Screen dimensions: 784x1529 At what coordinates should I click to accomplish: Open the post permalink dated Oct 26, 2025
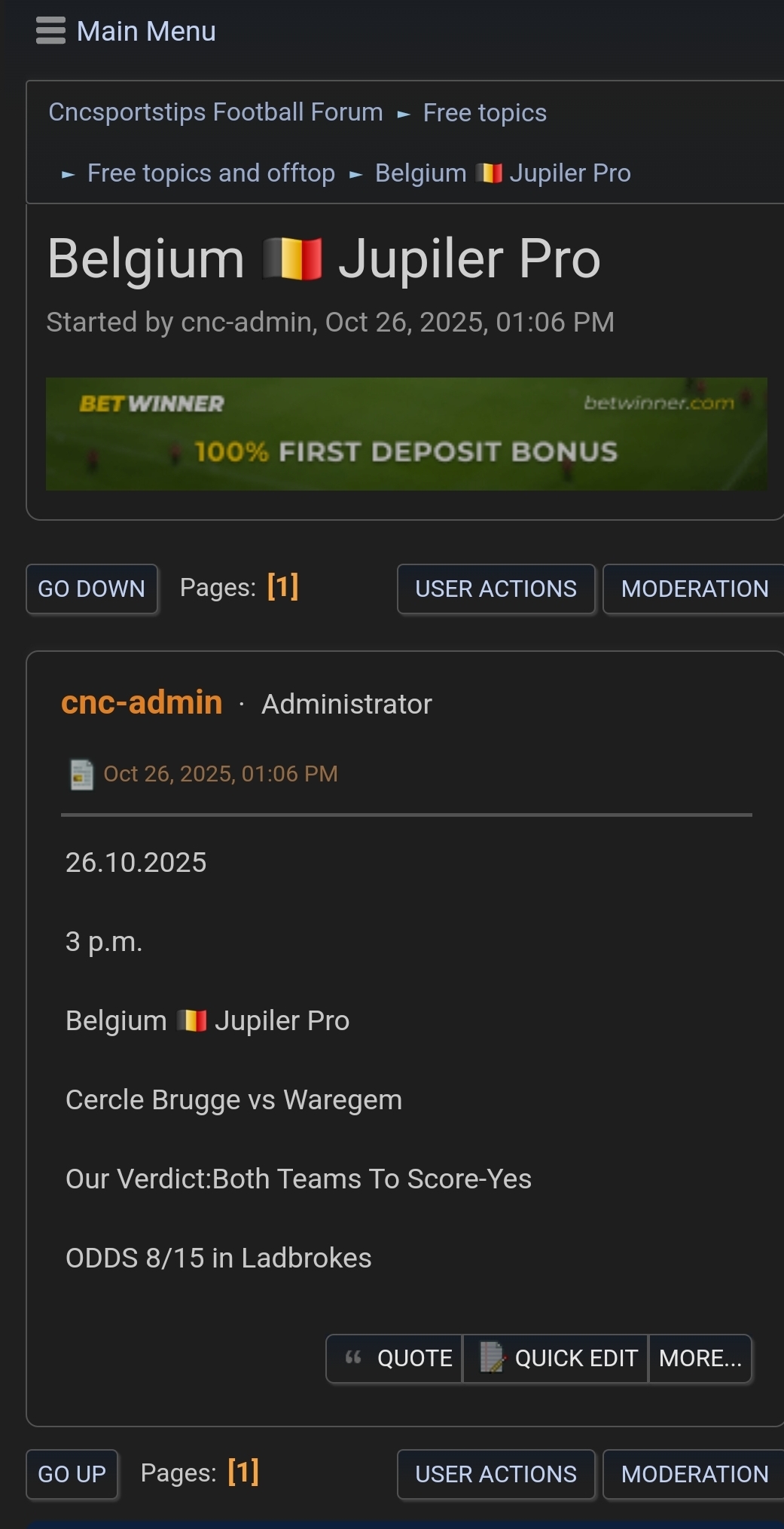coord(220,774)
